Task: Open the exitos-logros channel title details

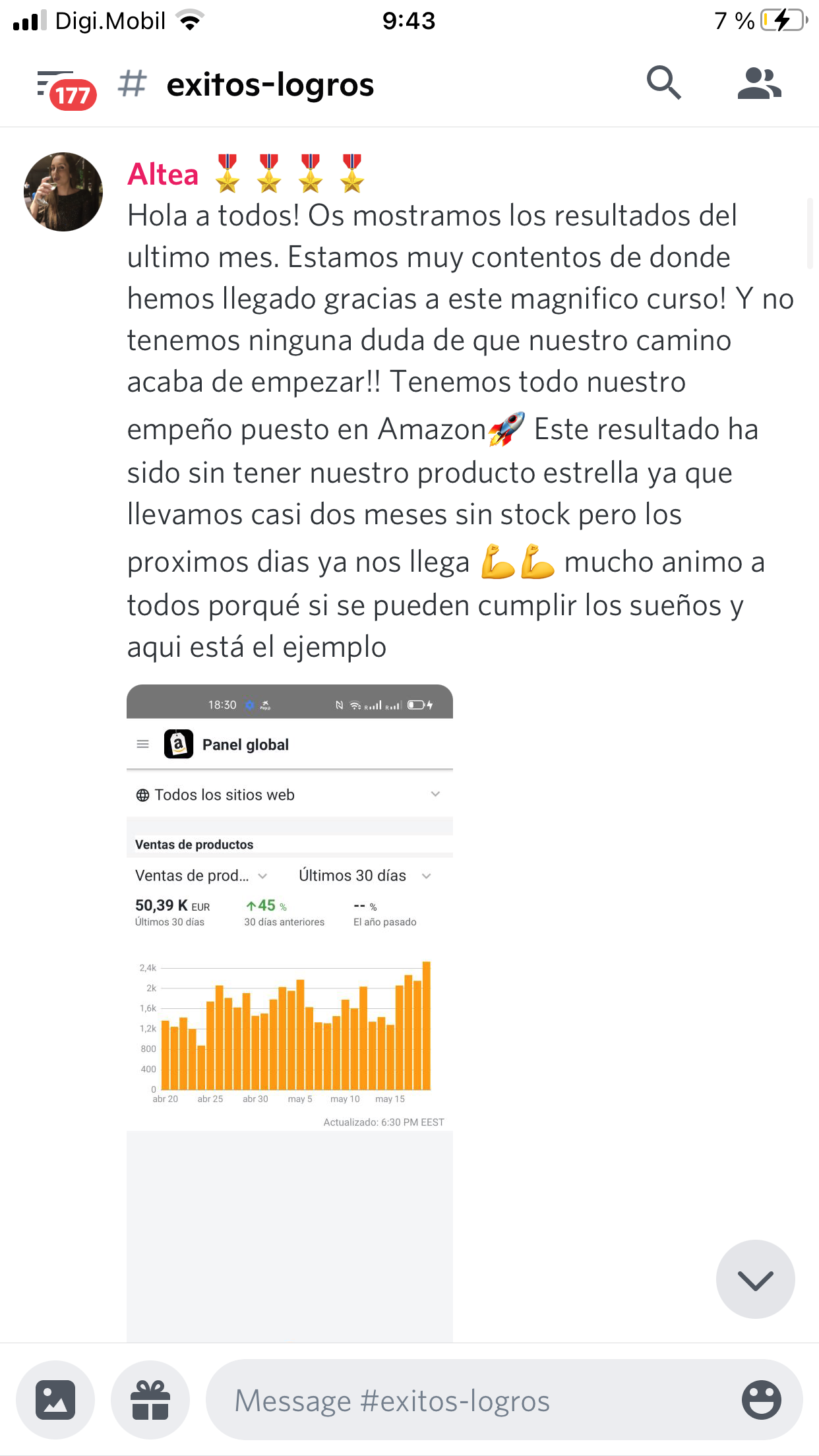Action: (x=270, y=85)
